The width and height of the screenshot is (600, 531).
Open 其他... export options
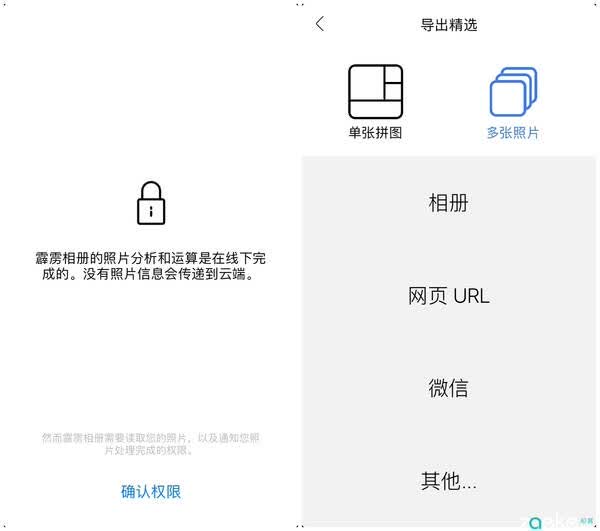(x=448, y=481)
